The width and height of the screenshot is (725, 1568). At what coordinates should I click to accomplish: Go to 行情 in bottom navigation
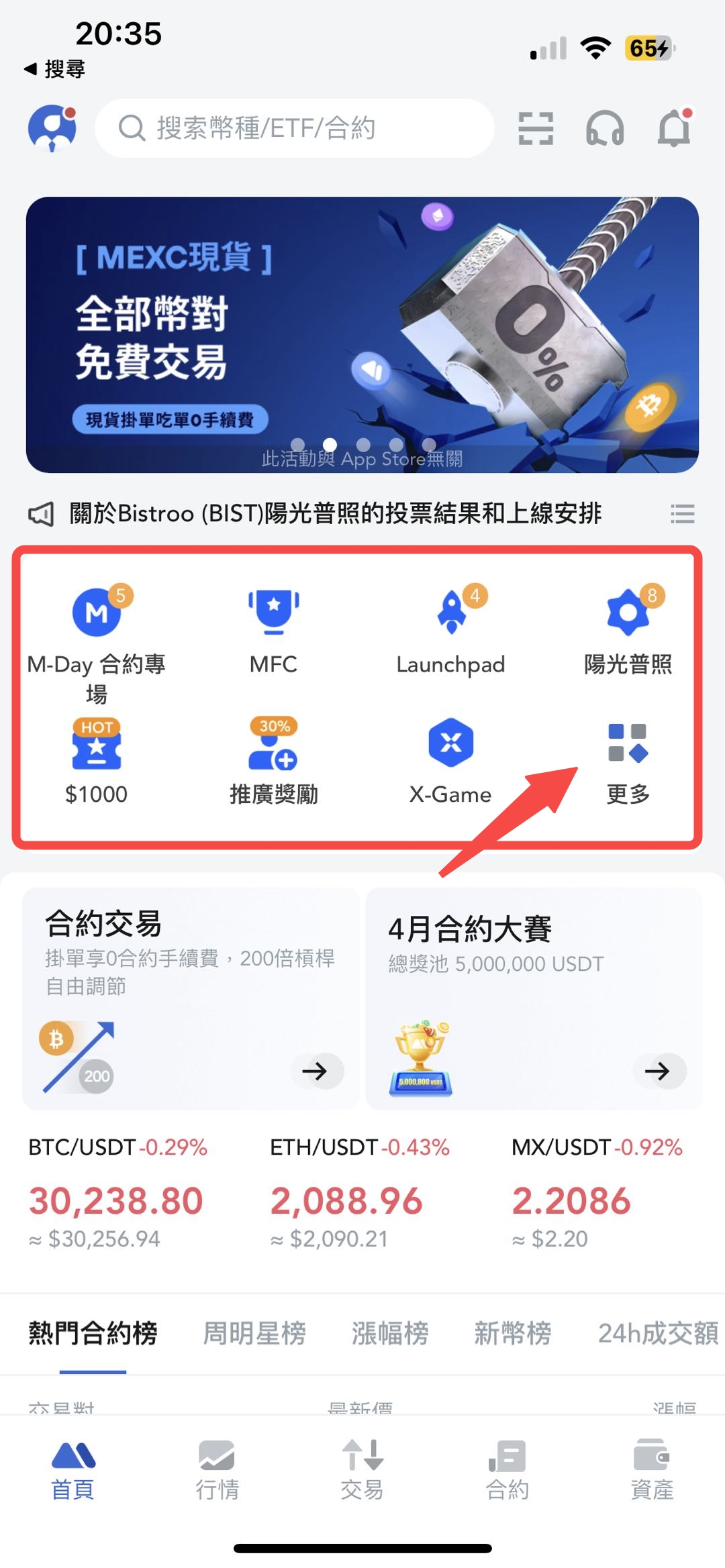click(x=217, y=1469)
